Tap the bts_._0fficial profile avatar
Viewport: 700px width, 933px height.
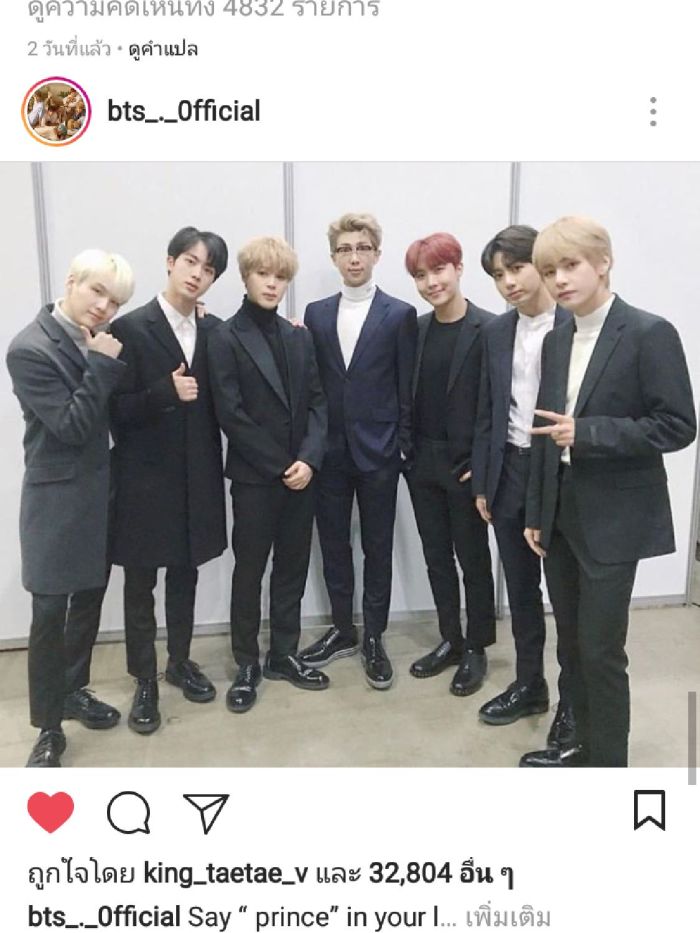(x=56, y=111)
